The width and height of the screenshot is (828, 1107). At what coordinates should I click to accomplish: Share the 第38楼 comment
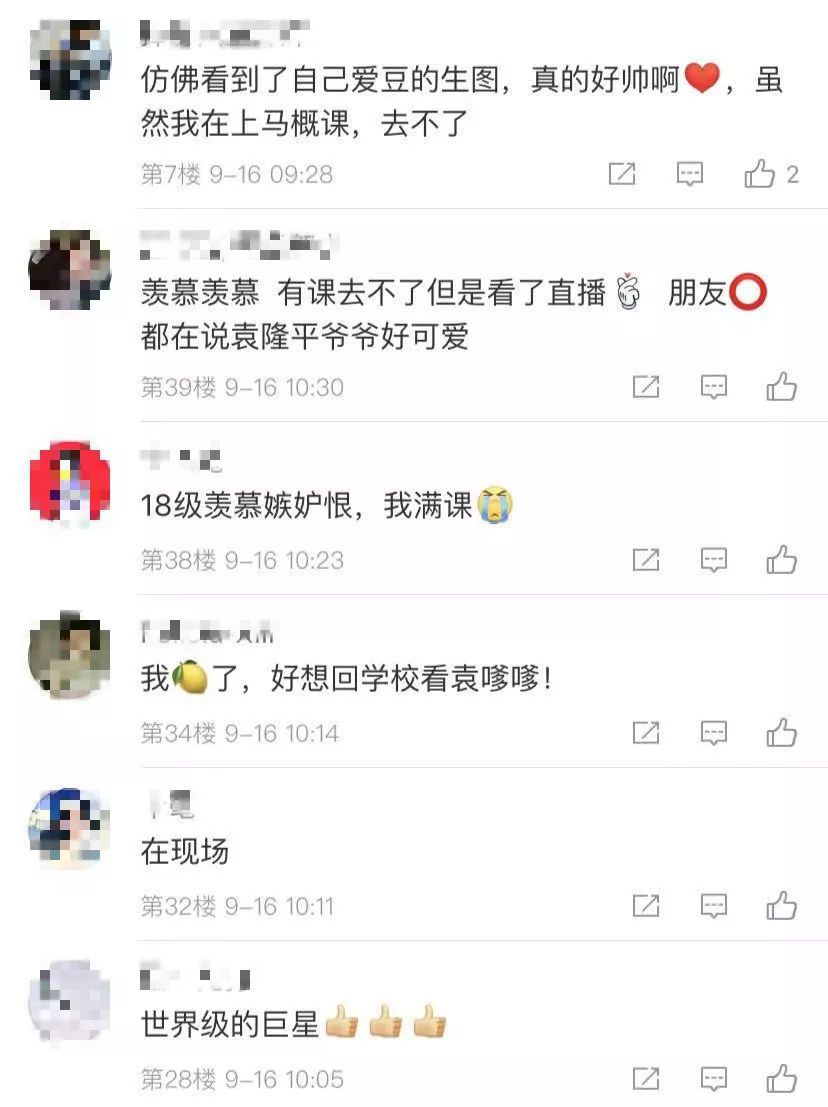click(646, 560)
